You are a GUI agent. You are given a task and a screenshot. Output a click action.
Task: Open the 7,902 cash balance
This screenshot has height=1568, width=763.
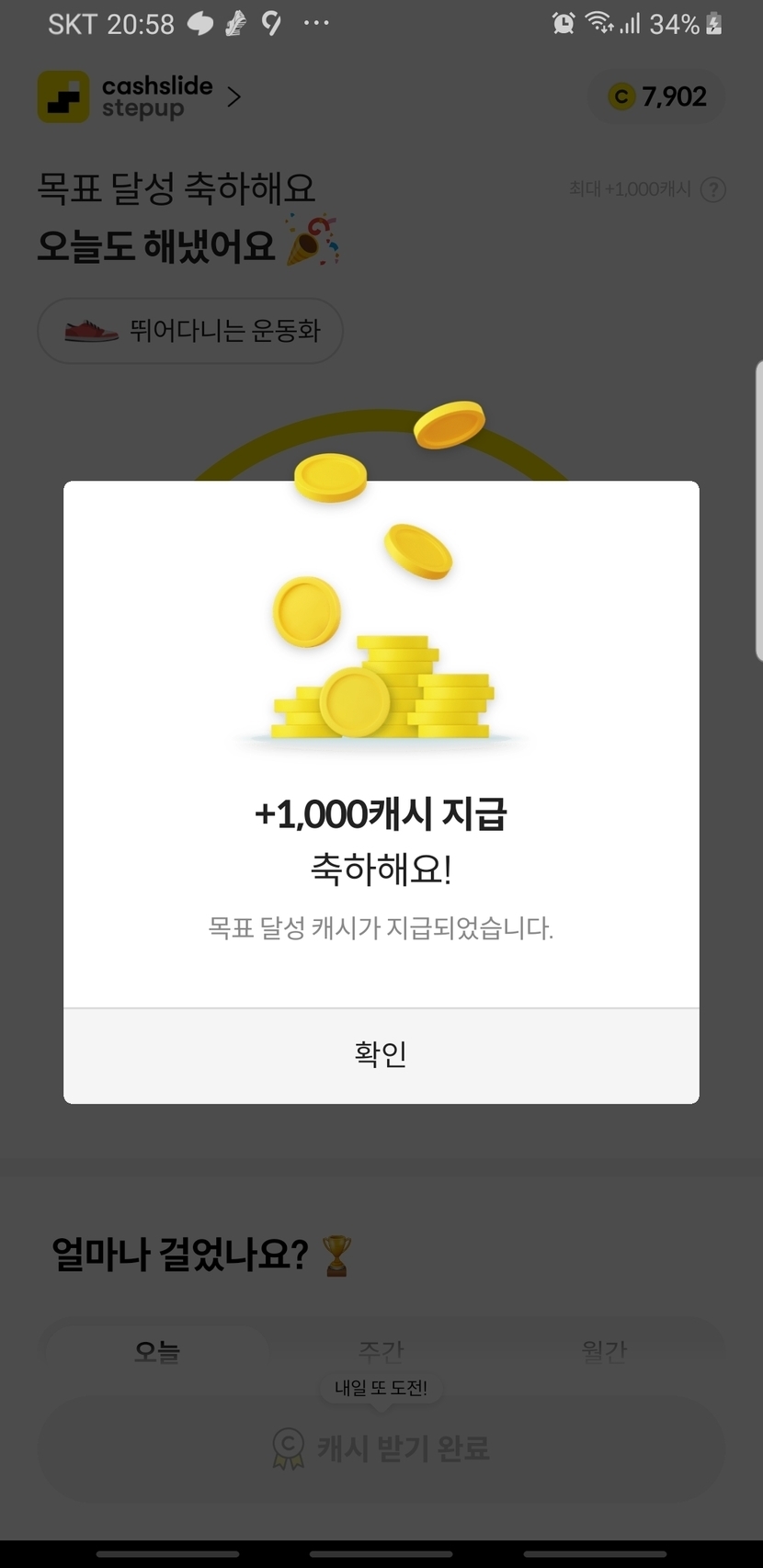click(657, 97)
